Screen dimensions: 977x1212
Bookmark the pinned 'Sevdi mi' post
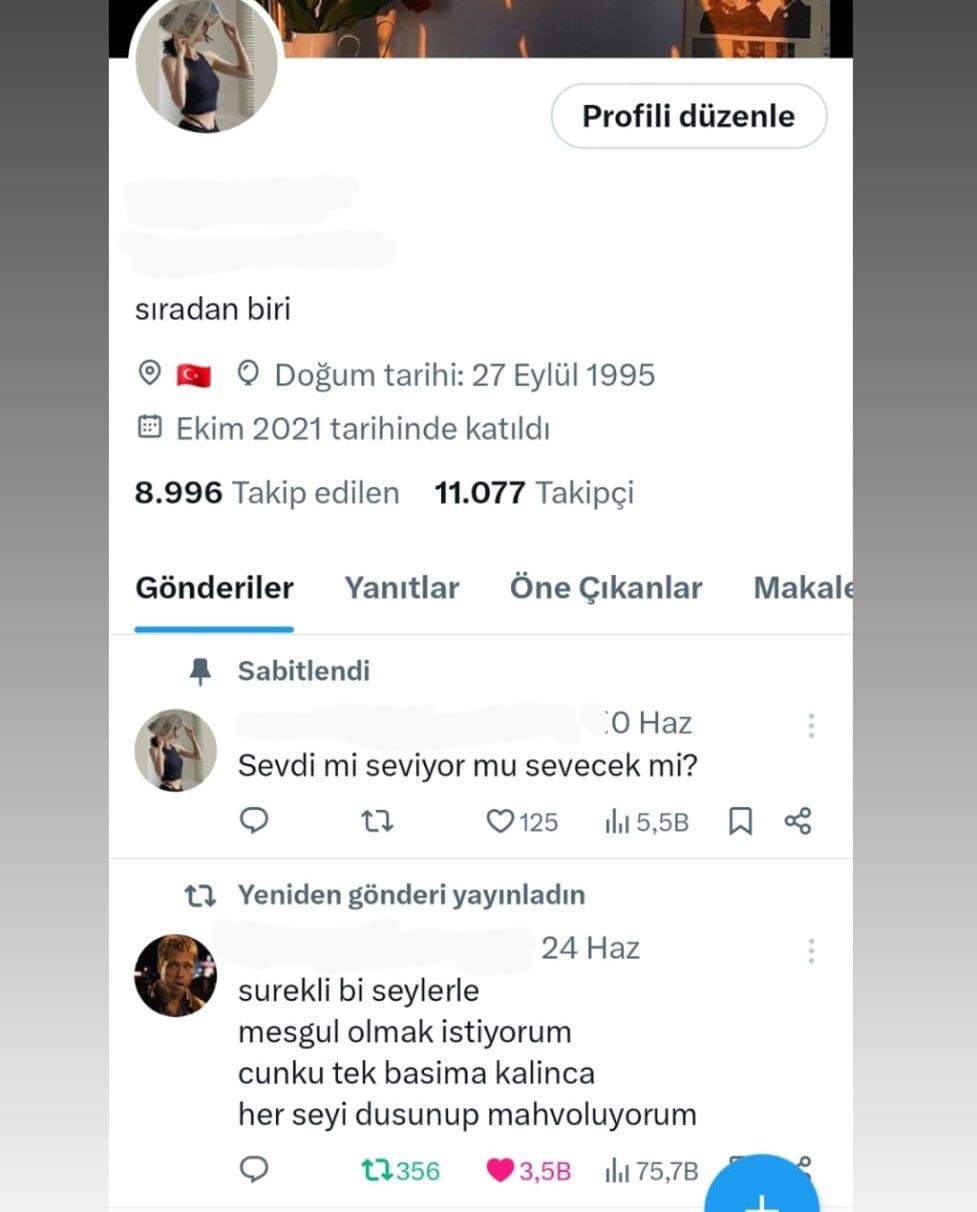[740, 822]
